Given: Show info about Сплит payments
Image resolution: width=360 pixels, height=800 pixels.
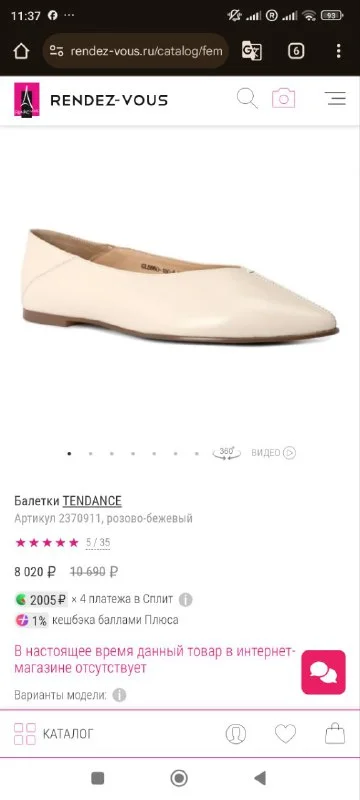Looking at the screenshot, I should pyautogui.click(x=186, y=599).
